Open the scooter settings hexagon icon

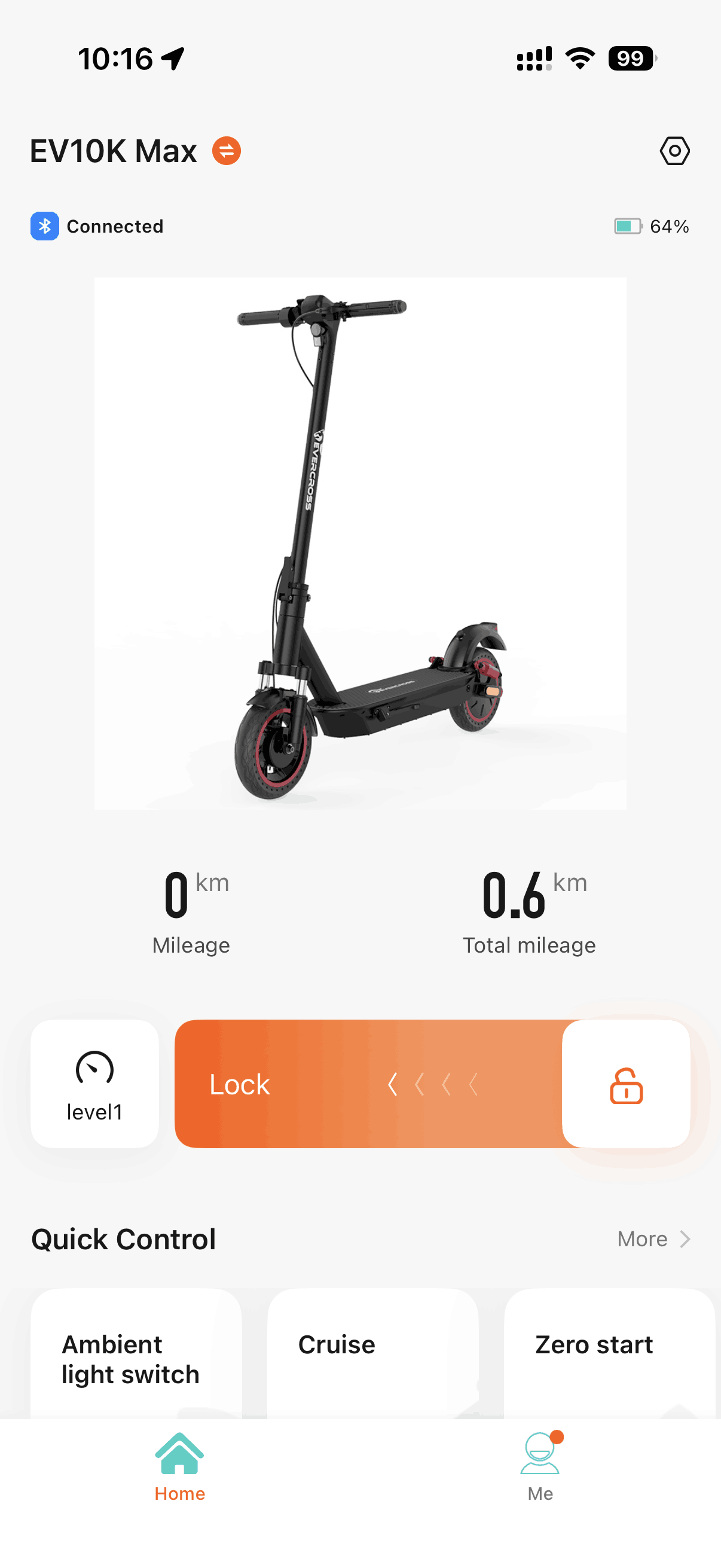[x=674, y=151]
